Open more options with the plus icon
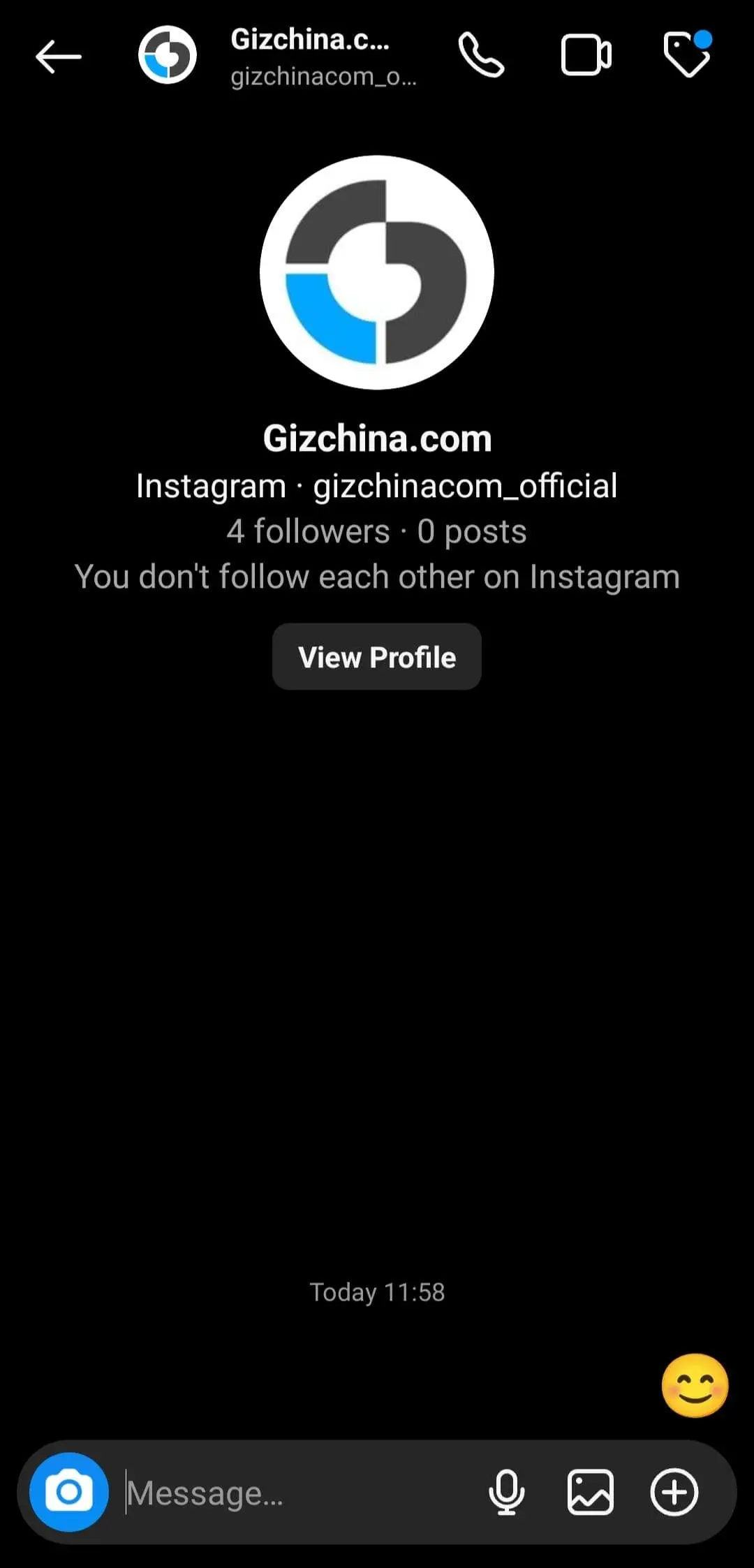 coord(674,1493)
